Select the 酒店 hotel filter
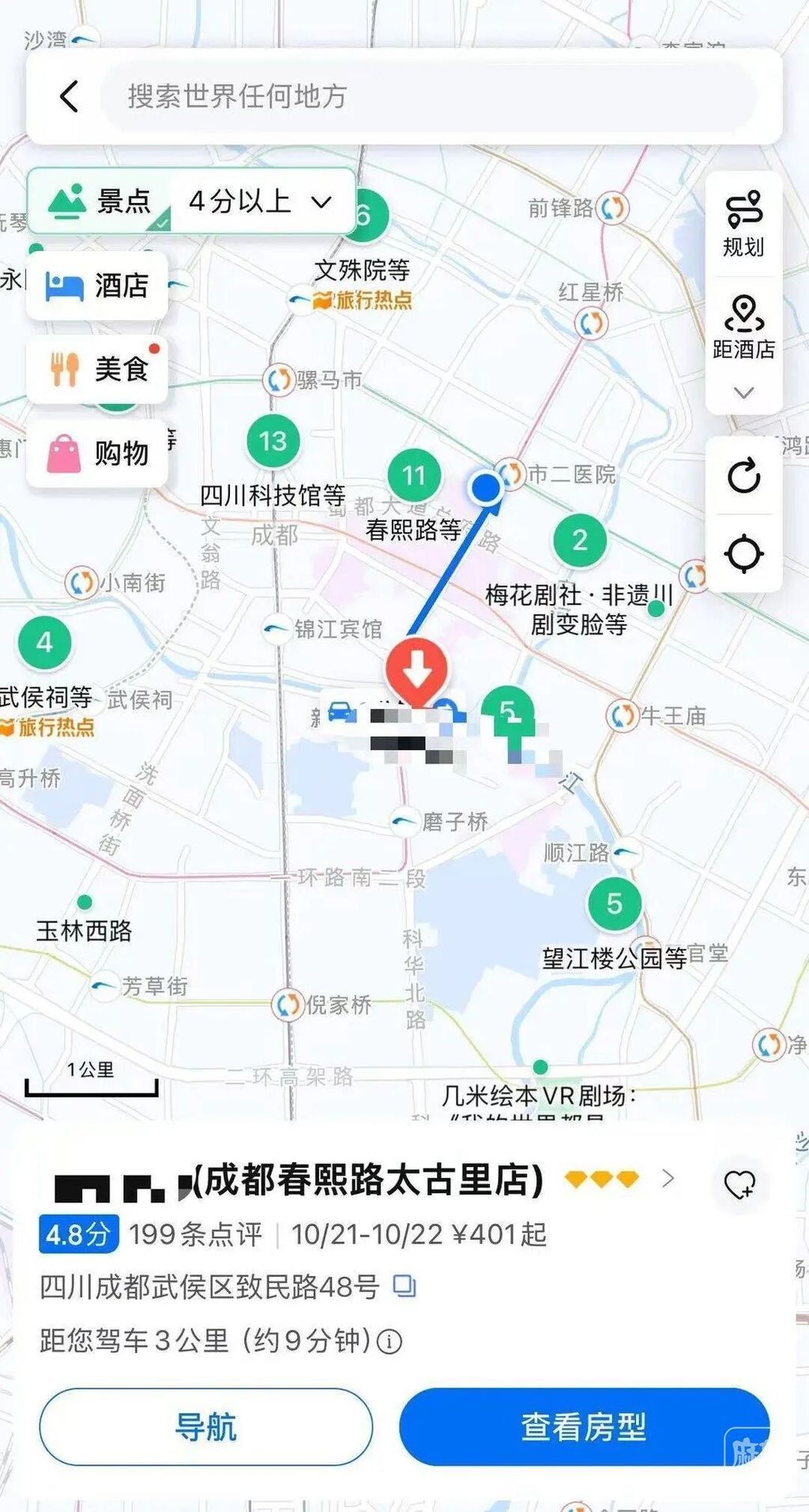Viewport: 809px width, 1512px height. [97, 286]
